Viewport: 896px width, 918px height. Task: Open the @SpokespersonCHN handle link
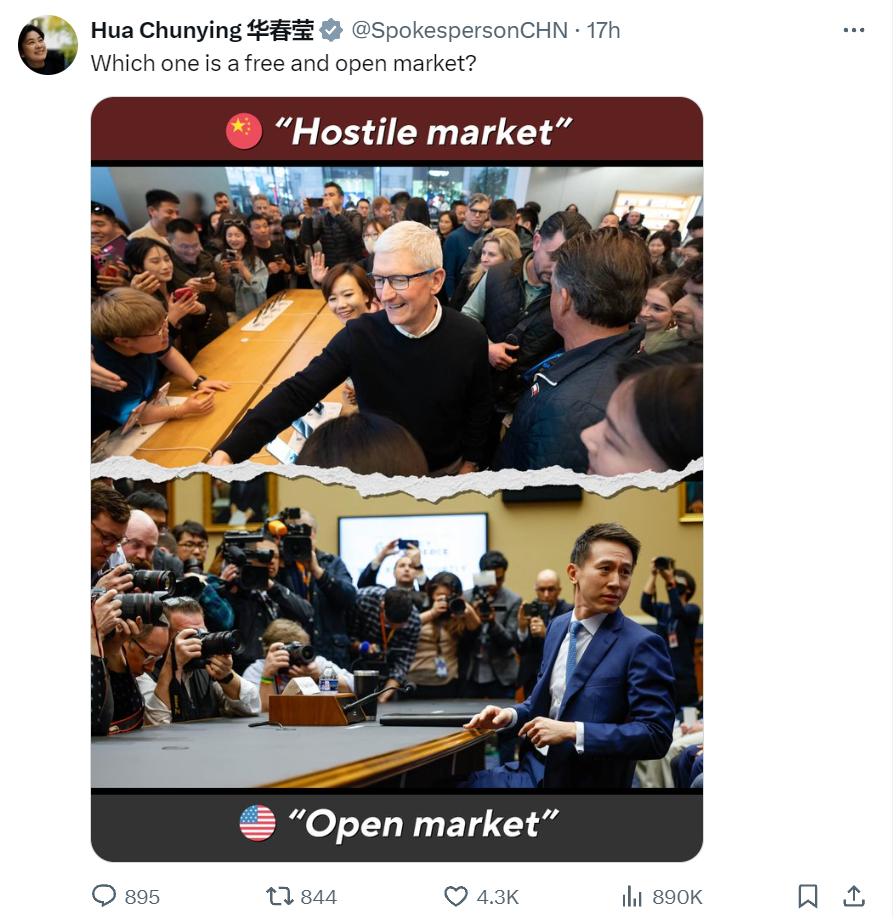click(460, 30)
